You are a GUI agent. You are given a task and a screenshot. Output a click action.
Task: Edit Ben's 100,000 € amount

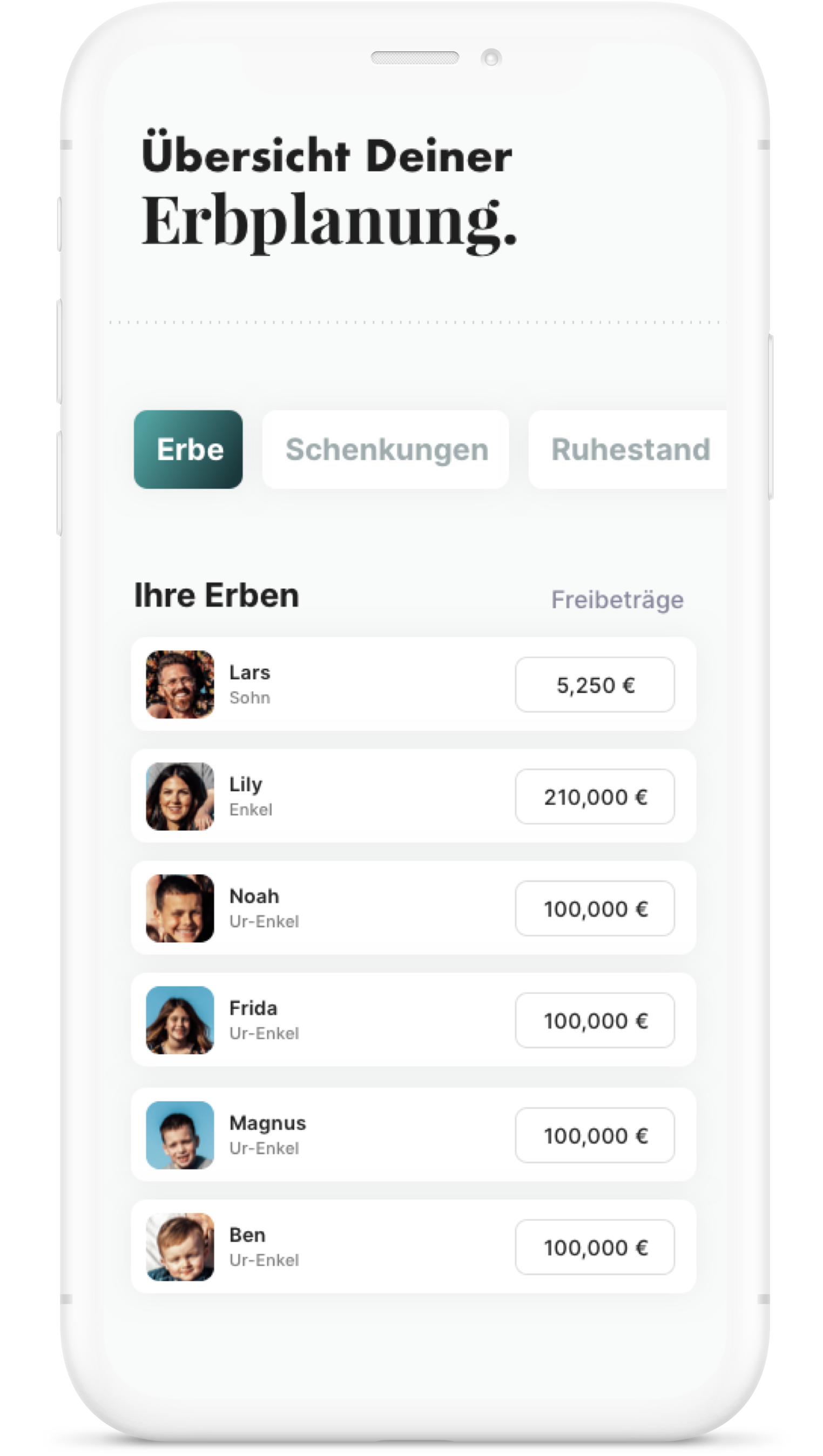(x=595, y=1247)
